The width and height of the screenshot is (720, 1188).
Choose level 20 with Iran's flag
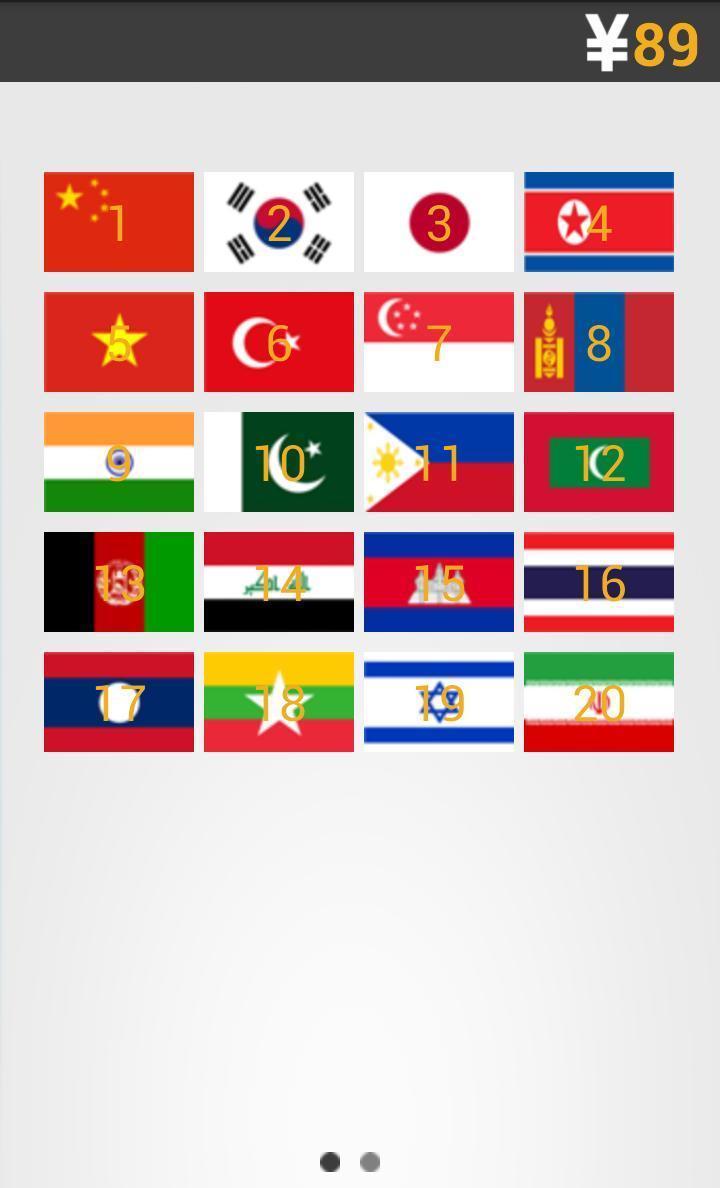(599, 702)
